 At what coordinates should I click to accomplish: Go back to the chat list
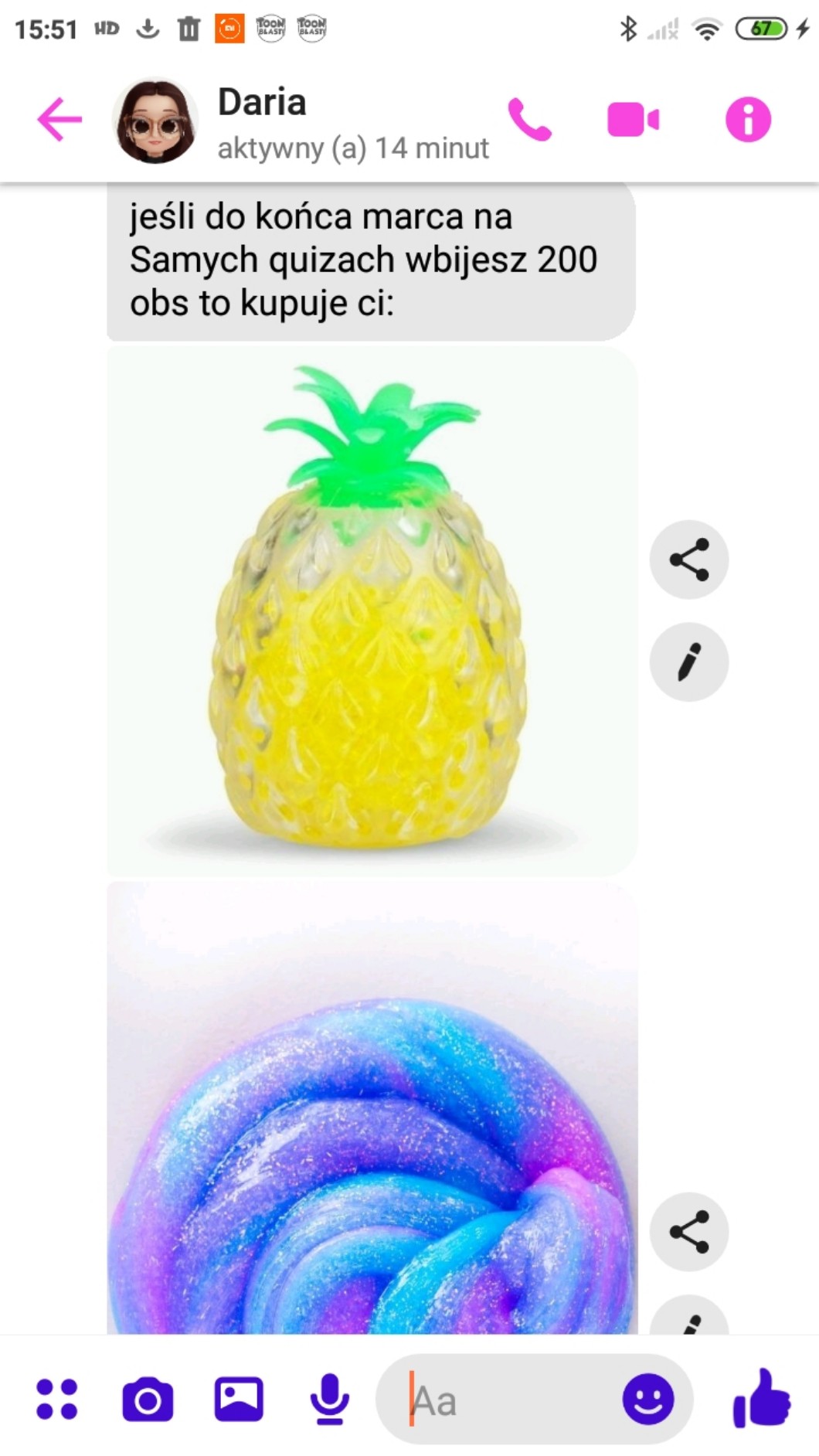coord(59,120)
